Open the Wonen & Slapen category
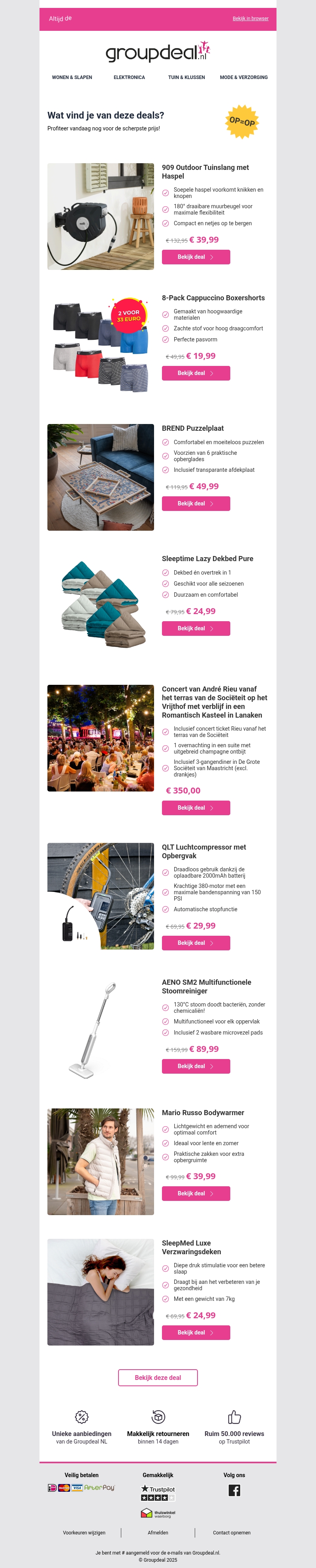The height and width of the screenshot is (1568, 316). click(x=72, y=77)
